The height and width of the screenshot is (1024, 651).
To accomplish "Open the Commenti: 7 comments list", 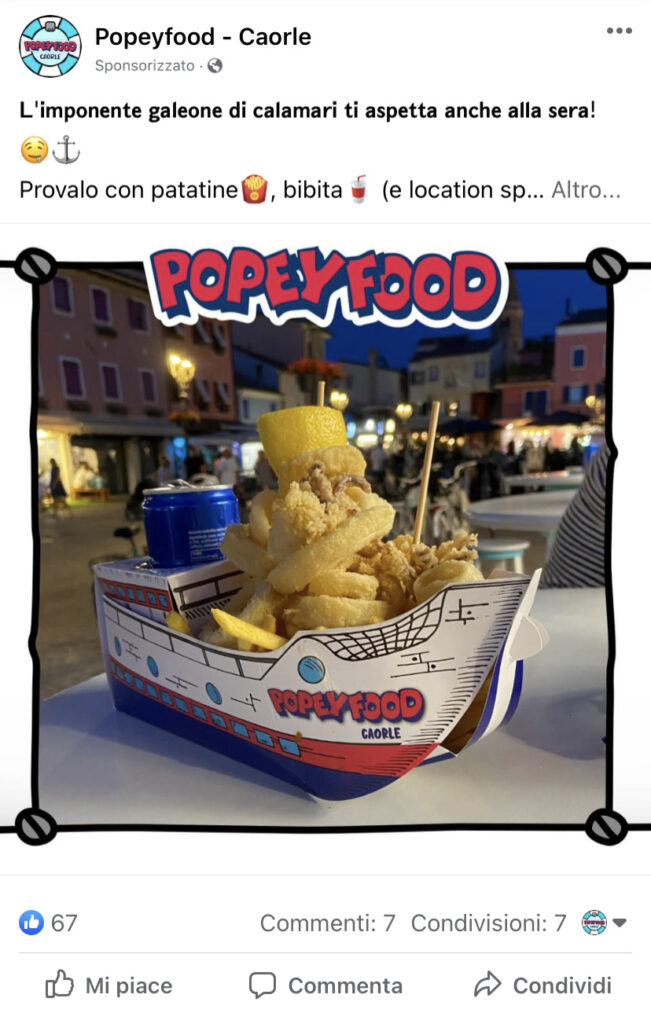I will coord(327,923).
